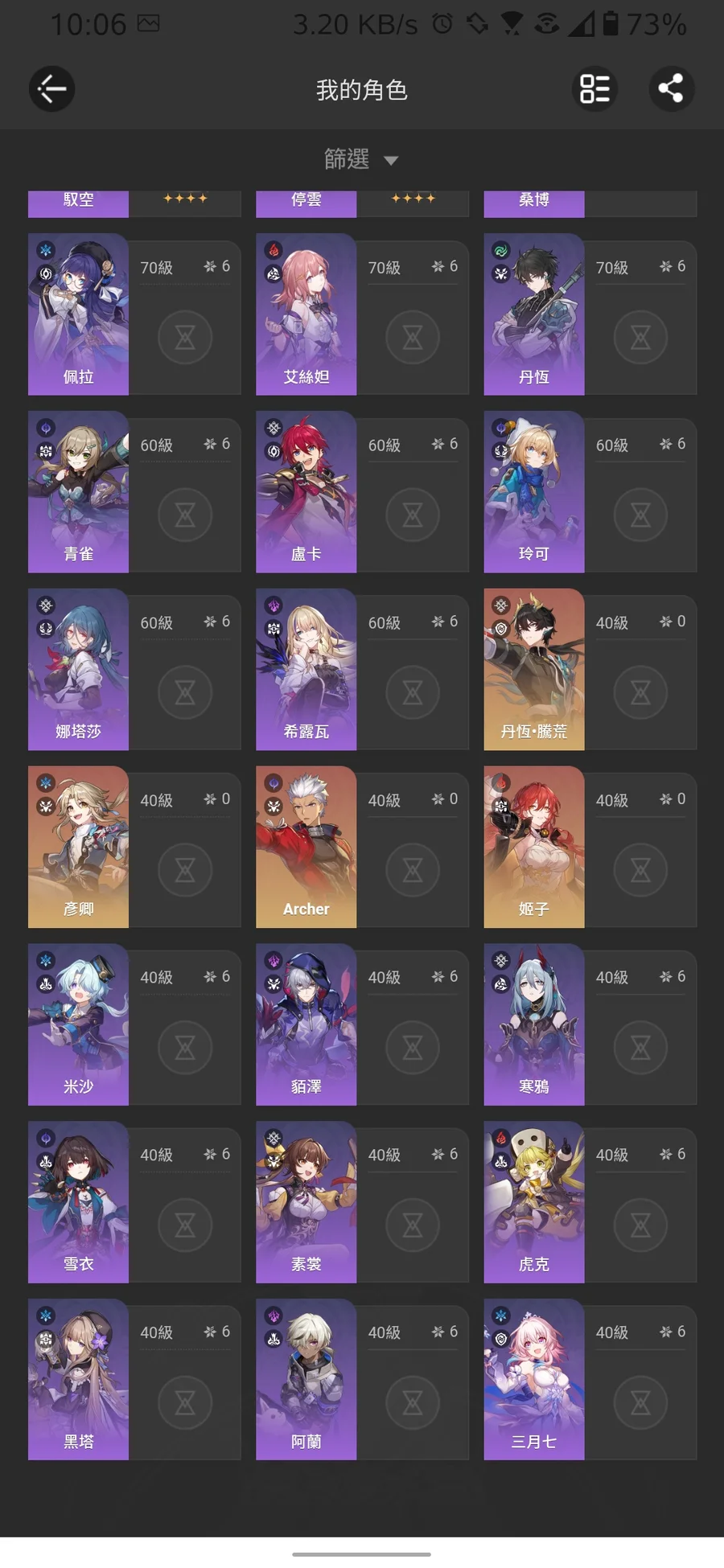Viewport: 724px width, 1568px height.
Task: View 娜塔莎 character details
Action: [x=79, y=670]
